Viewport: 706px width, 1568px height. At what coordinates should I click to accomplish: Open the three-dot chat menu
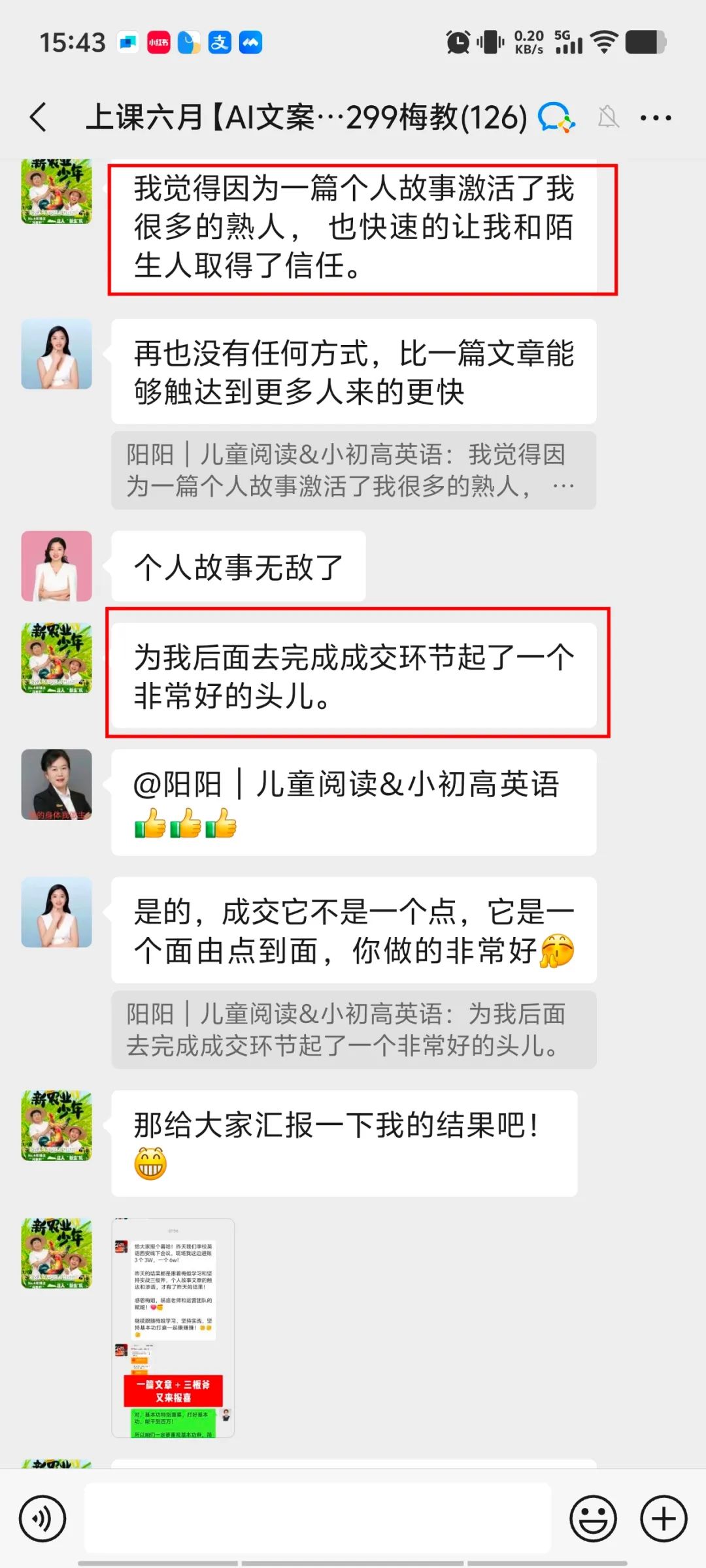coord(656,118)
